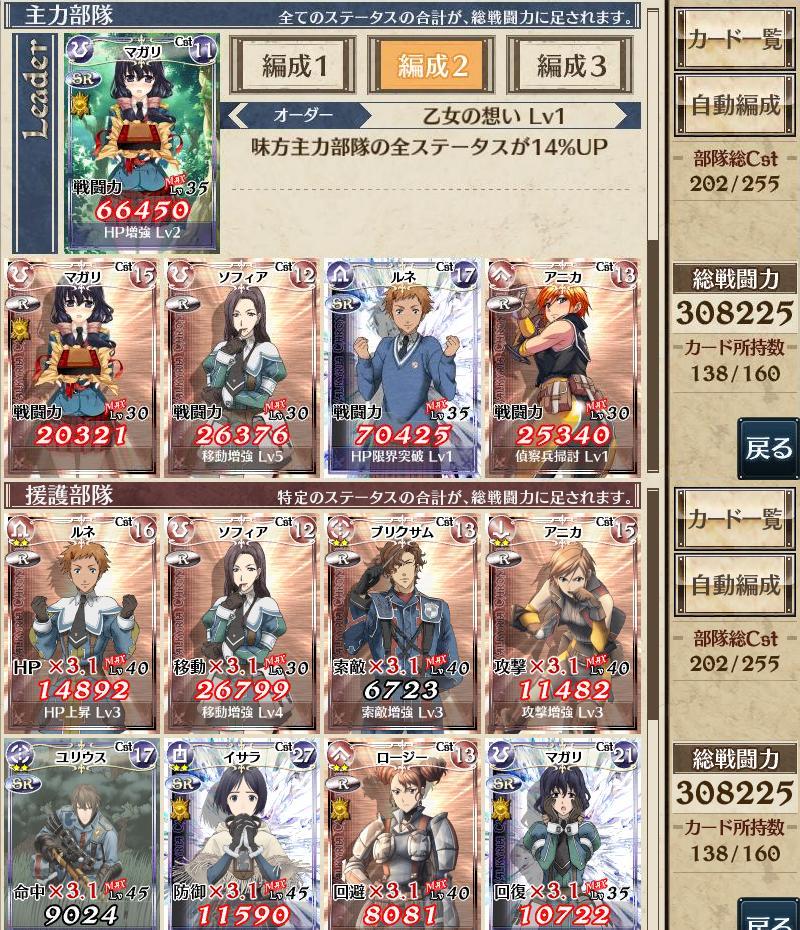
Task: Tap the 戻る button beside main unit
Action: (x=768, y=448)
